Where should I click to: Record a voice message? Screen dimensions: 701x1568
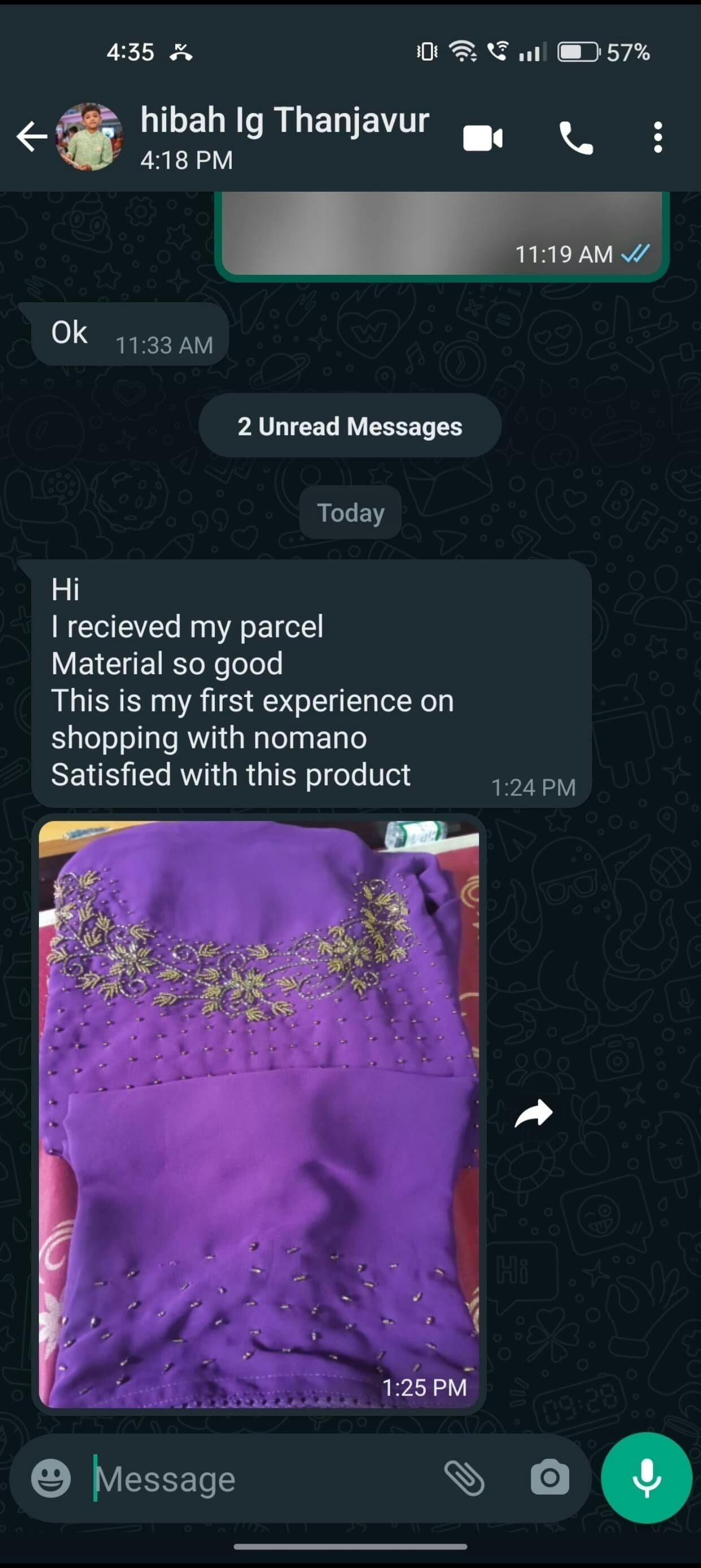646,1478
